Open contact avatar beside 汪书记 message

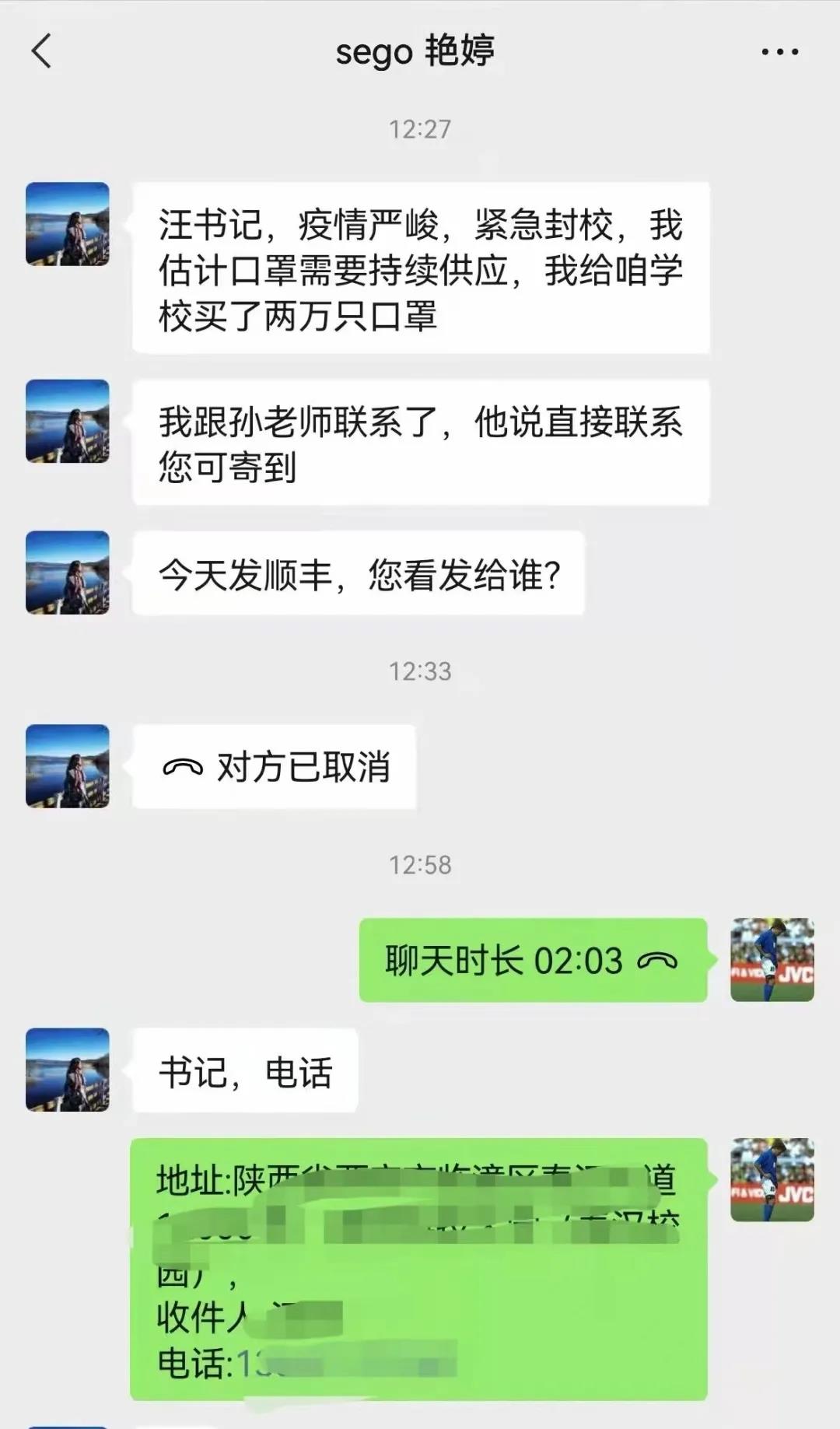click(x=68, y=224)
